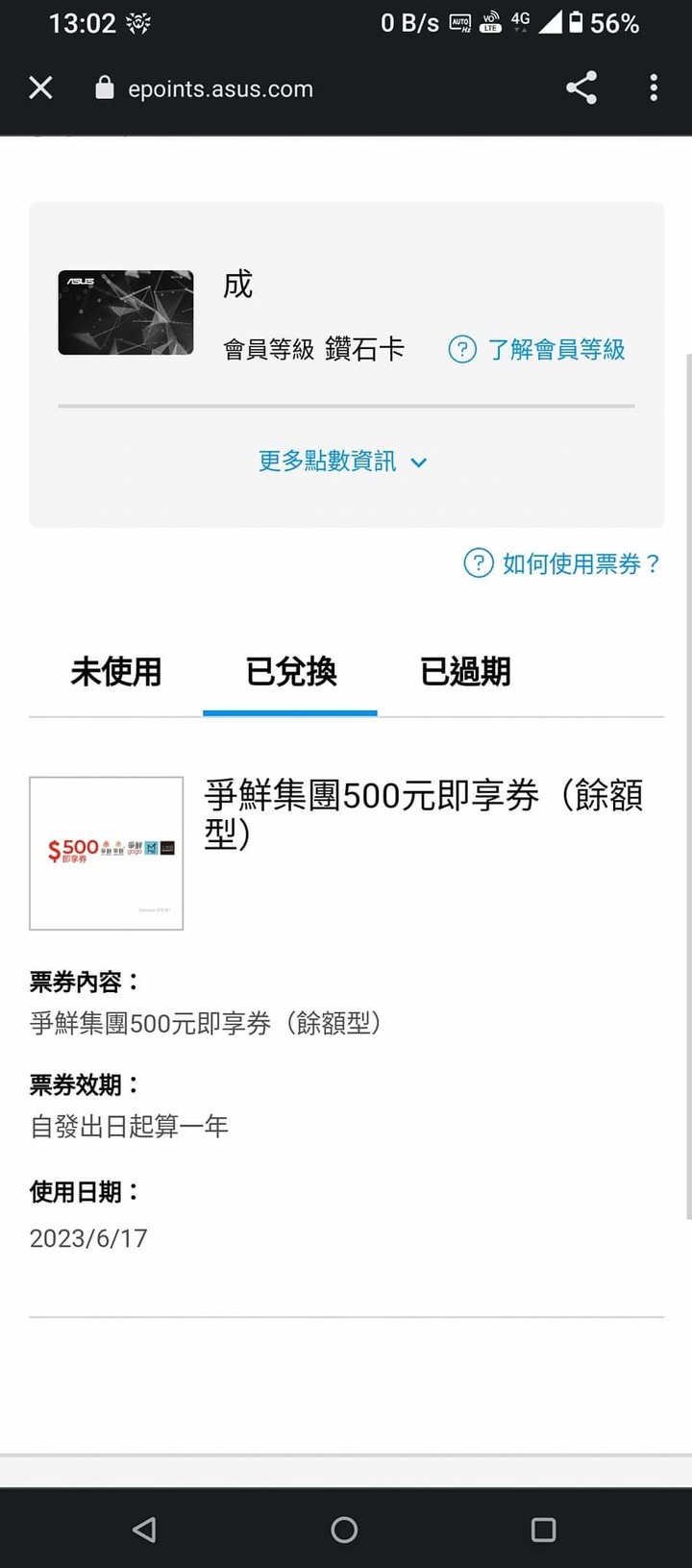Viewport: 692px width, 1568px height.
Task: Expand 更多點數資訊
Action: coord(342,461)
